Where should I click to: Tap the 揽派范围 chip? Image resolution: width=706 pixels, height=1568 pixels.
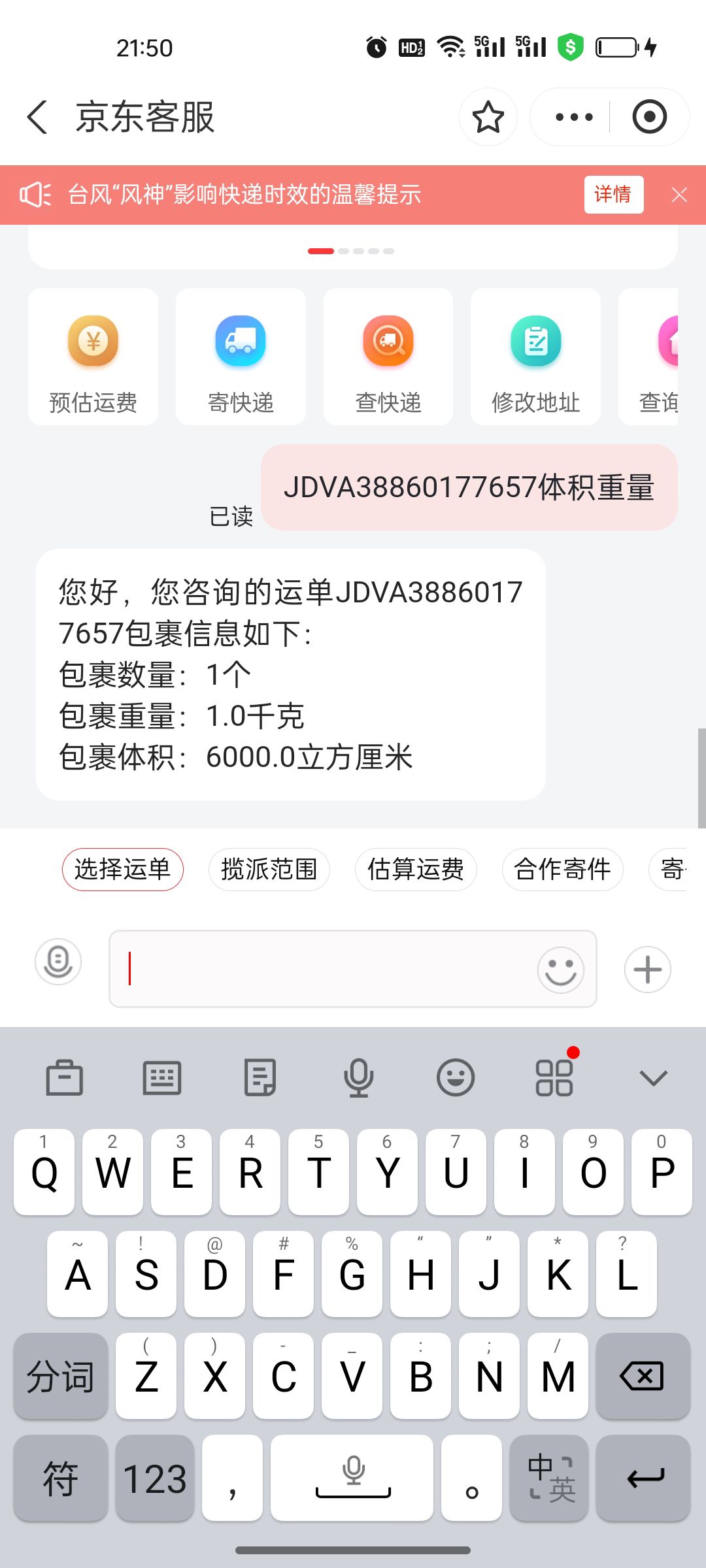pos(269,870)
